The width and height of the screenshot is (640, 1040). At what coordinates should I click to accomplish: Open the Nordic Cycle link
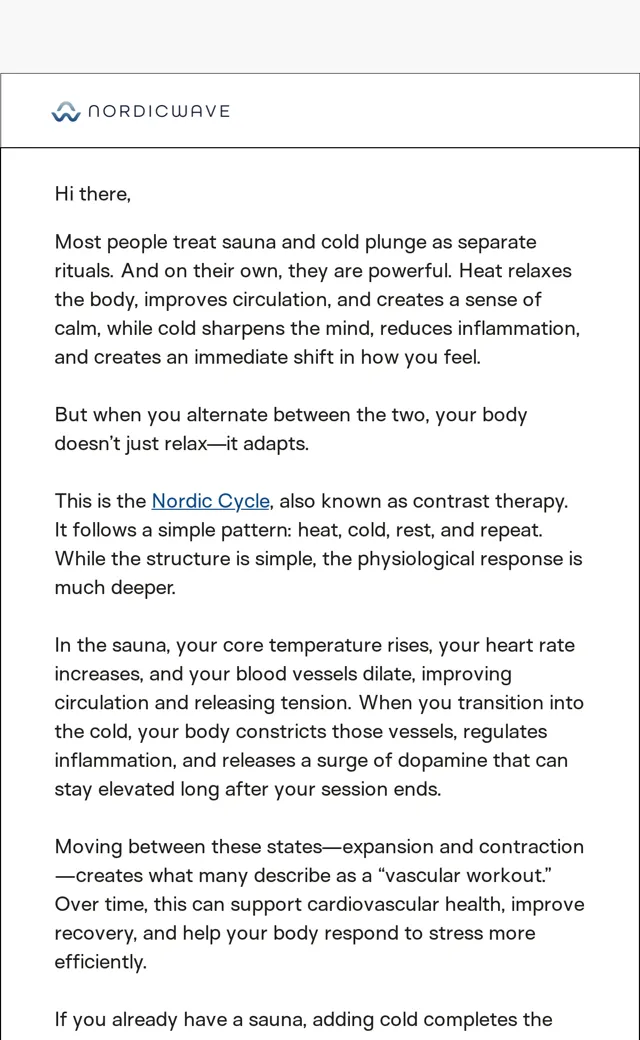pyautogui.click(x=211, y=501)
